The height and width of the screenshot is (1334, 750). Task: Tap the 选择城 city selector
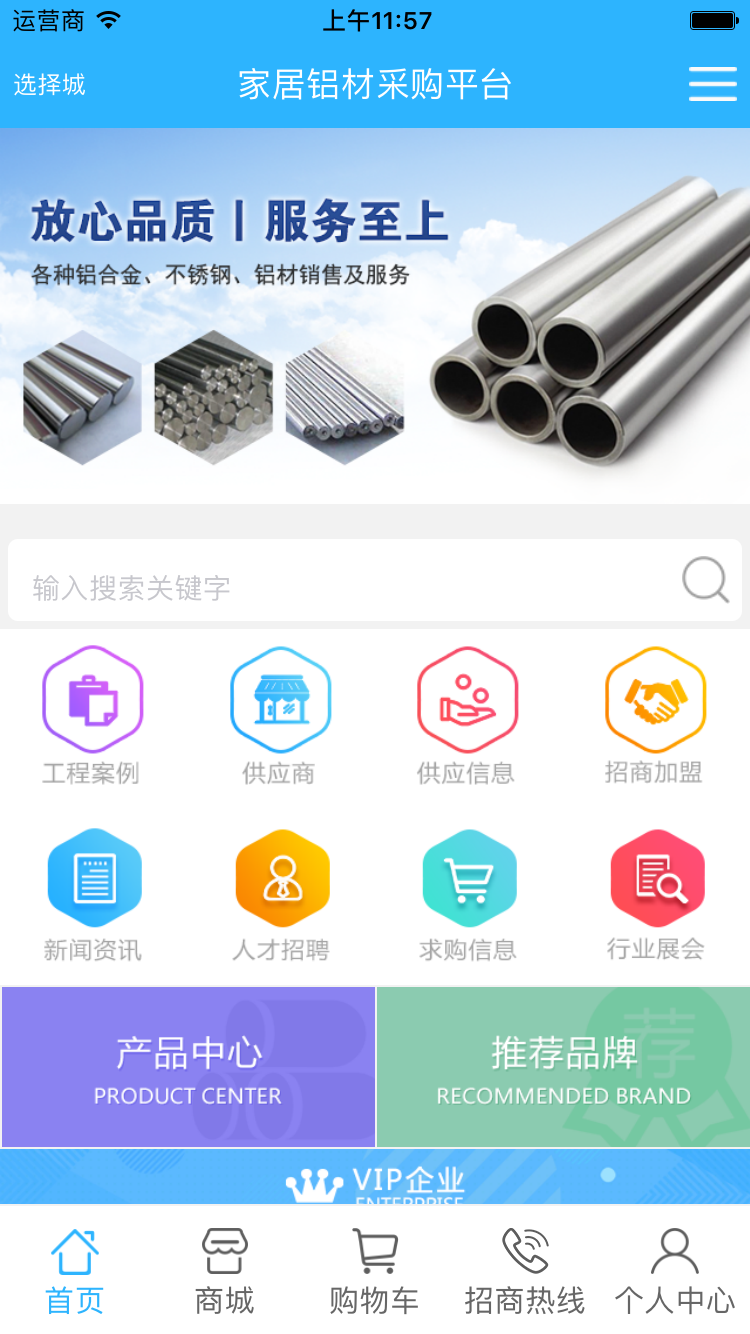[x=49, y=85]
